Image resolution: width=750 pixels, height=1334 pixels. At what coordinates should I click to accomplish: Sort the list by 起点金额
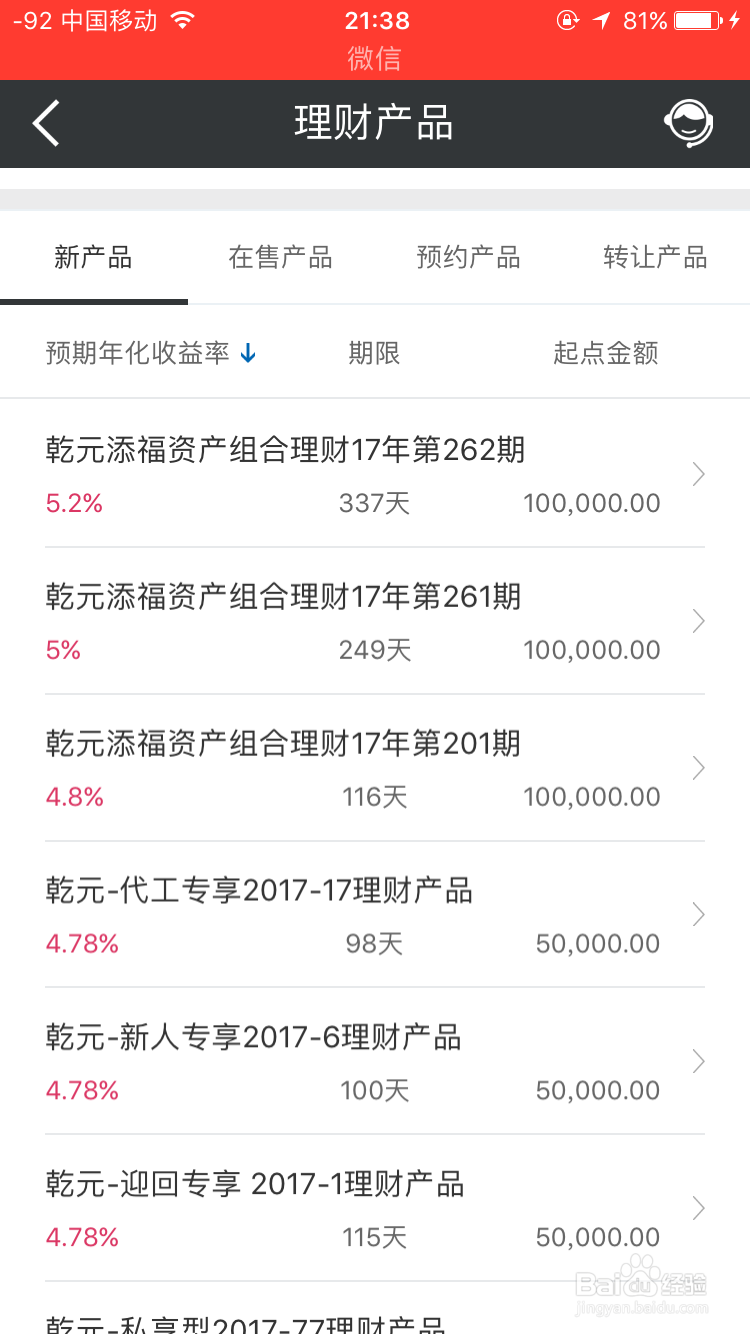coord(606,352)
